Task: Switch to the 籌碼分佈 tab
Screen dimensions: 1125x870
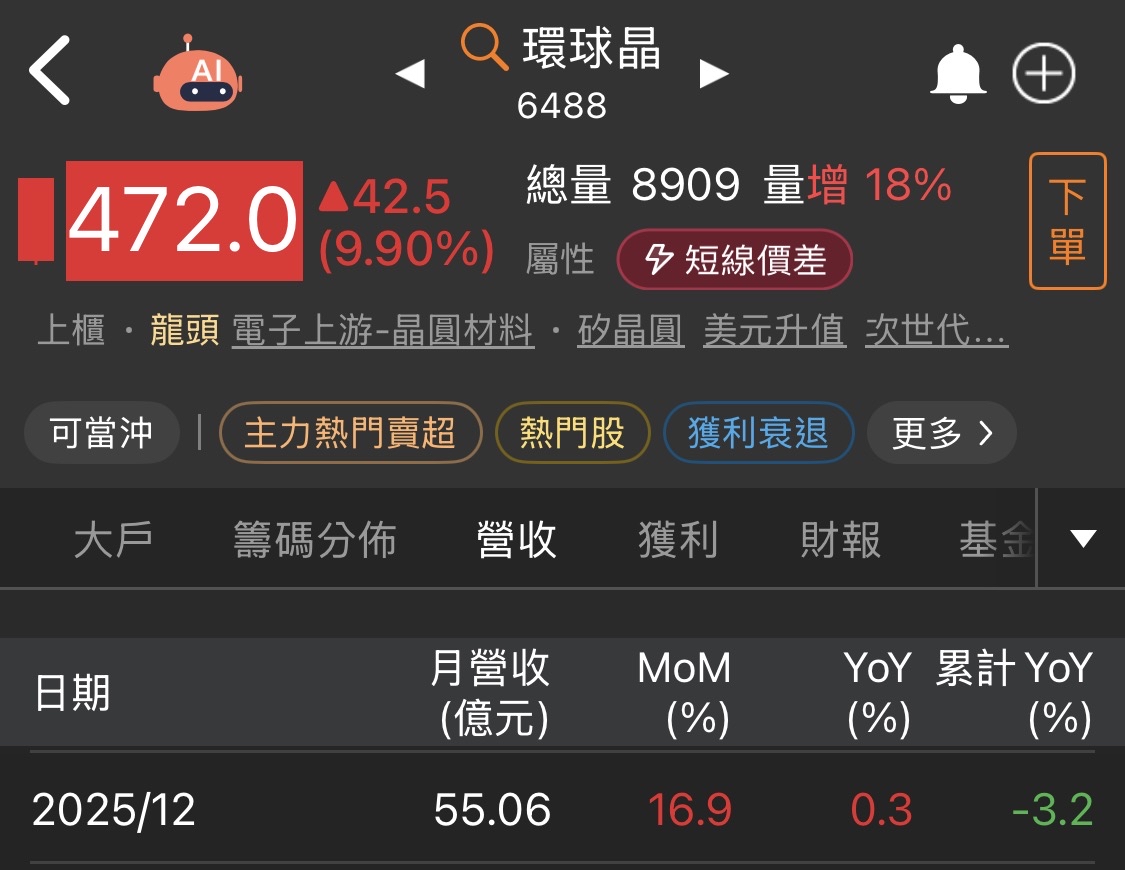Action: click(315, 540)
